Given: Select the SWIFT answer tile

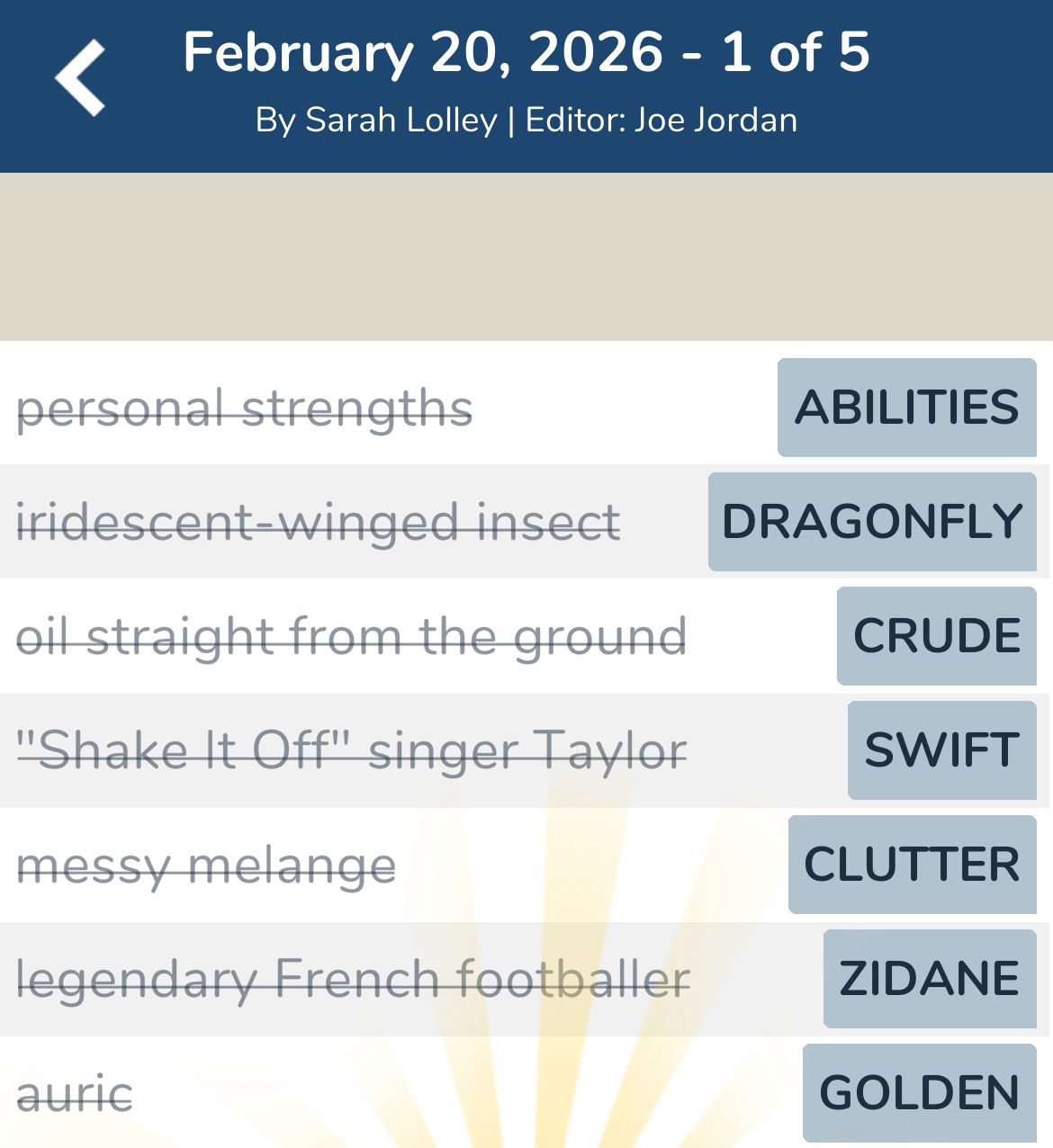Looking at the screenshot, I should point(942,749).
